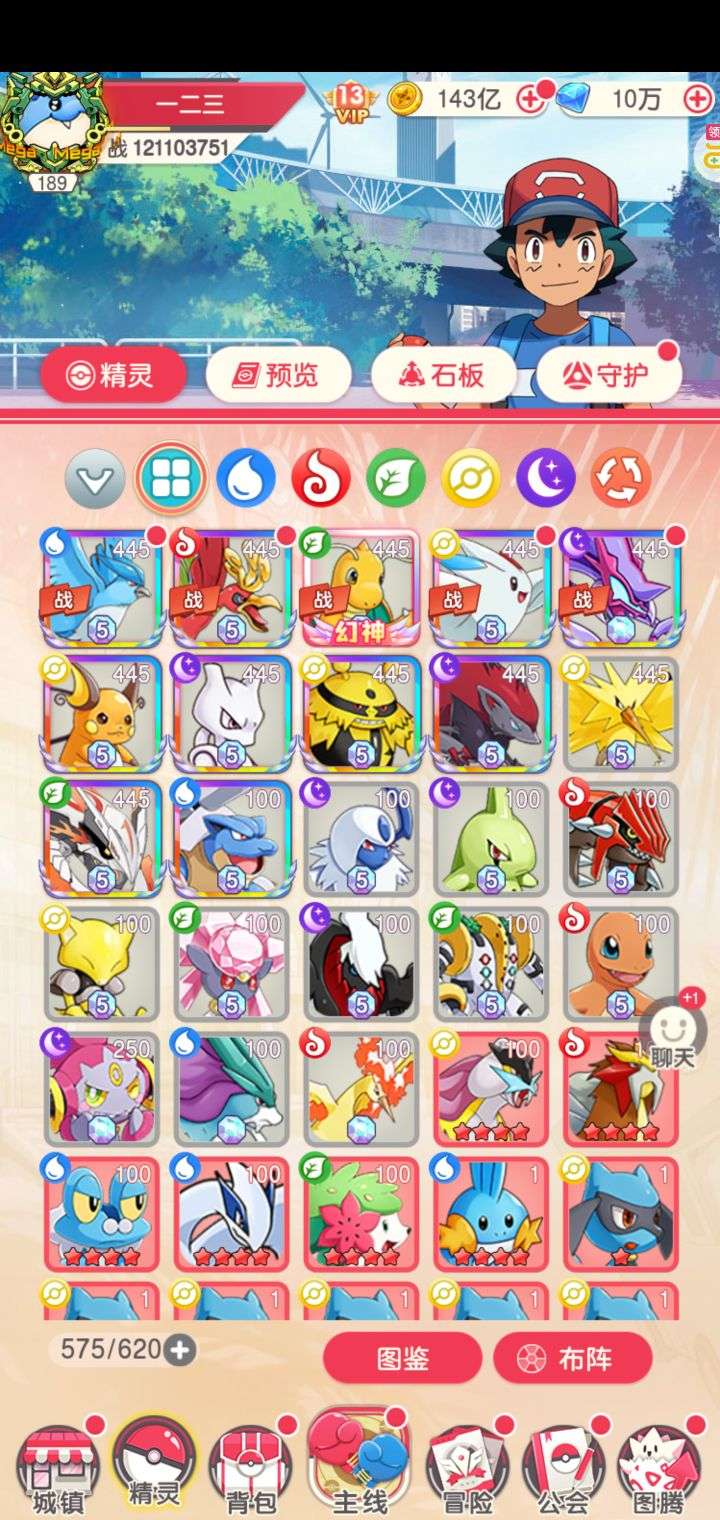
Task: Open the 公会 guild tab
Action: [564, 1471]
